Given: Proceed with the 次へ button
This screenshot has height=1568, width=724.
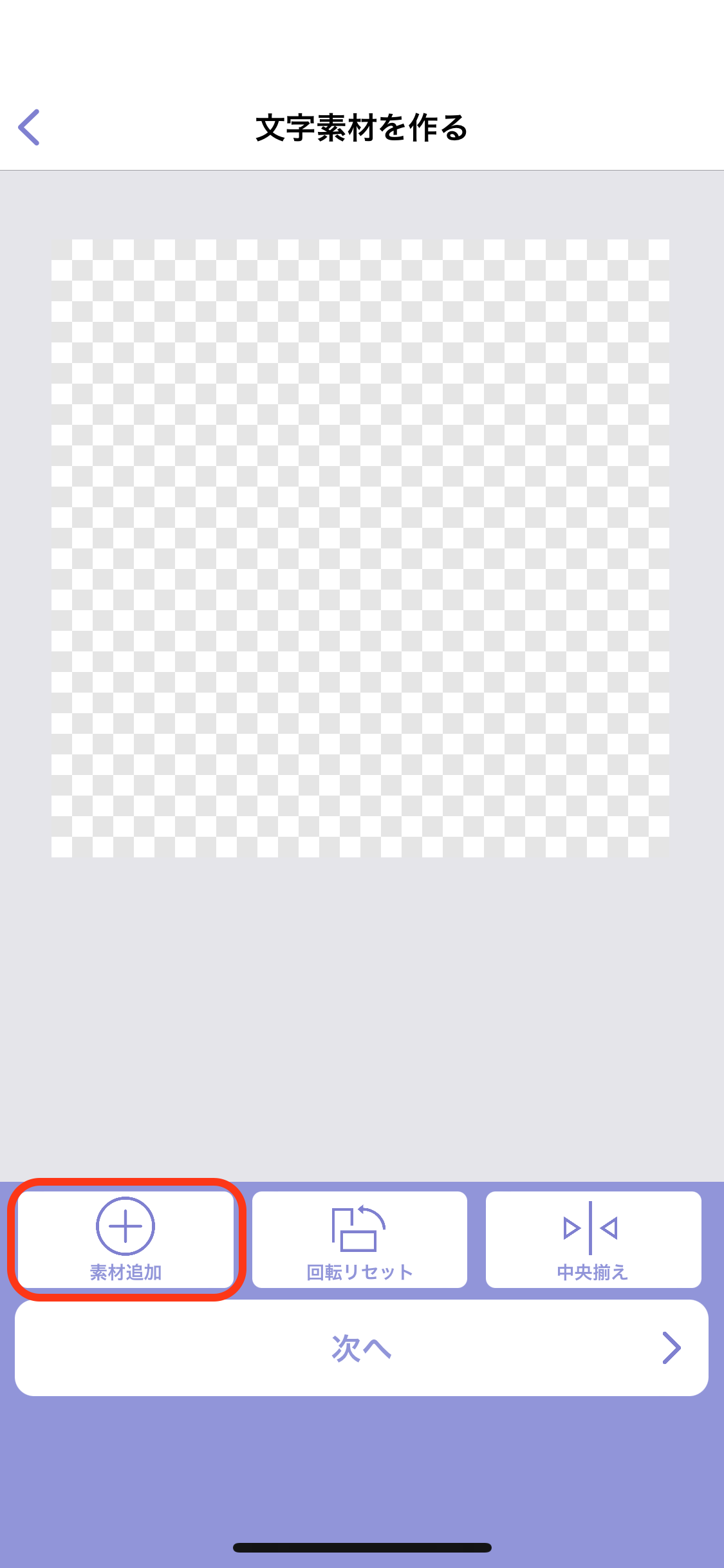Looking at the screenshot, I should click(361, 1347).
